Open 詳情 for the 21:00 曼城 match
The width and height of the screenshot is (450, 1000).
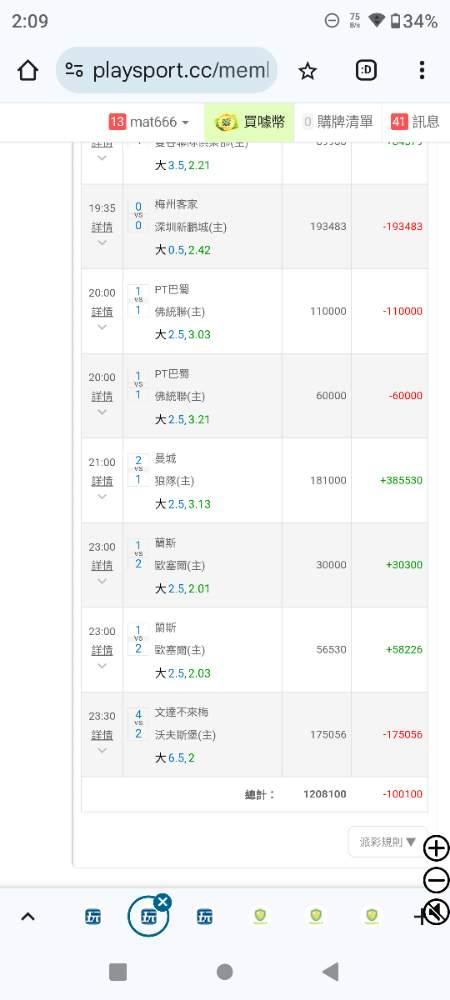click(102, 481)
